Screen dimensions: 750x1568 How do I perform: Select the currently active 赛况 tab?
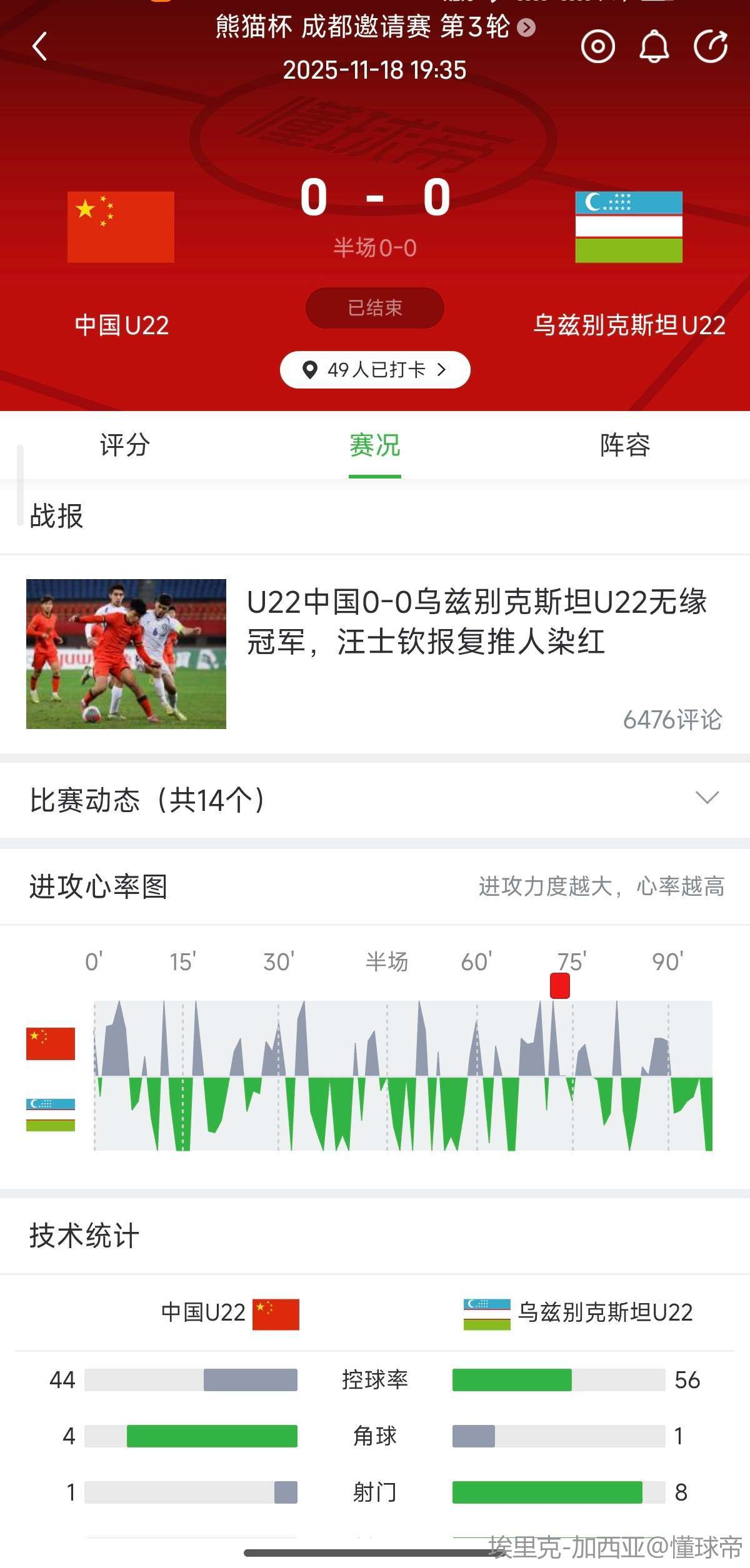375,445
